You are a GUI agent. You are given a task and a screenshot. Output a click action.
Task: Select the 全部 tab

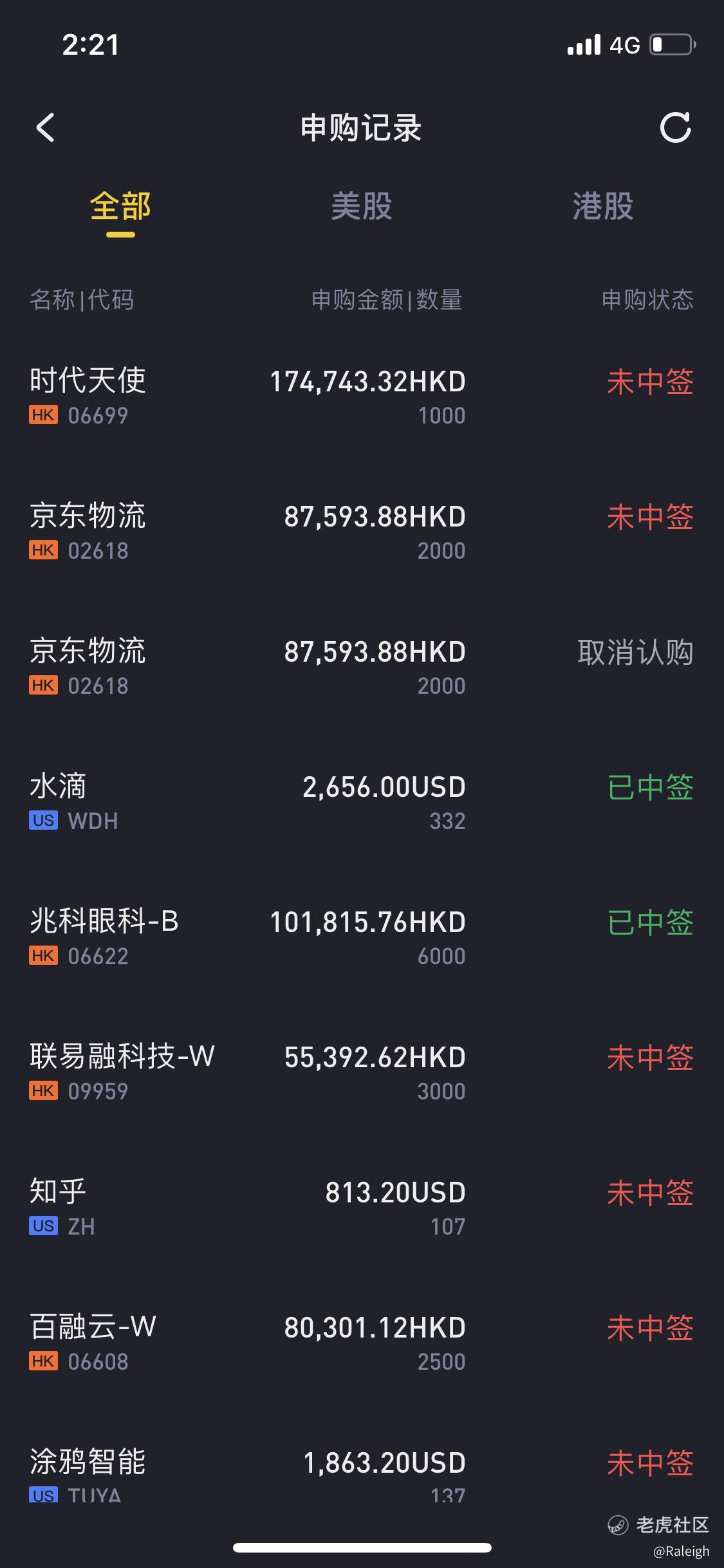120,207
